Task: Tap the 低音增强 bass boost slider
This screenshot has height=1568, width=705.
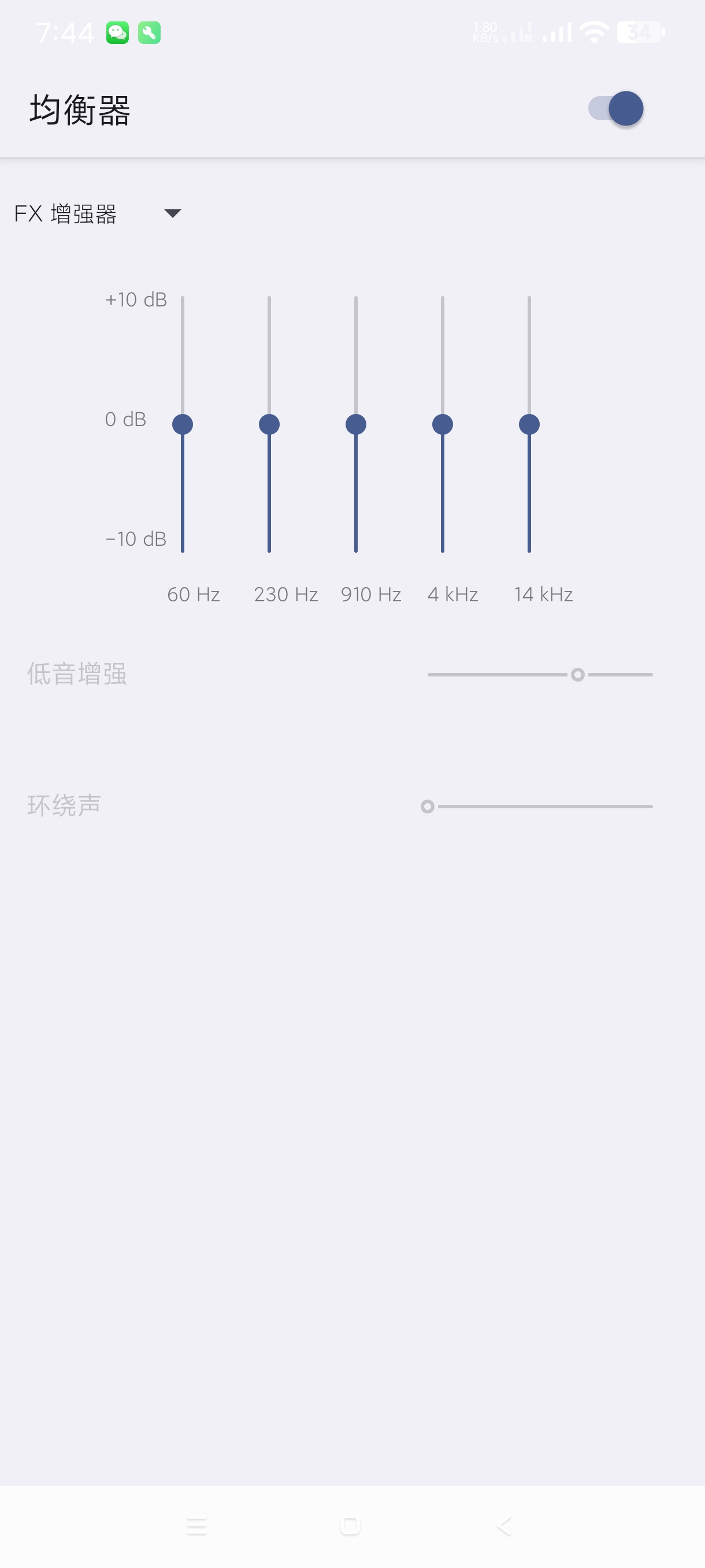Action: (x=577, y=674)
